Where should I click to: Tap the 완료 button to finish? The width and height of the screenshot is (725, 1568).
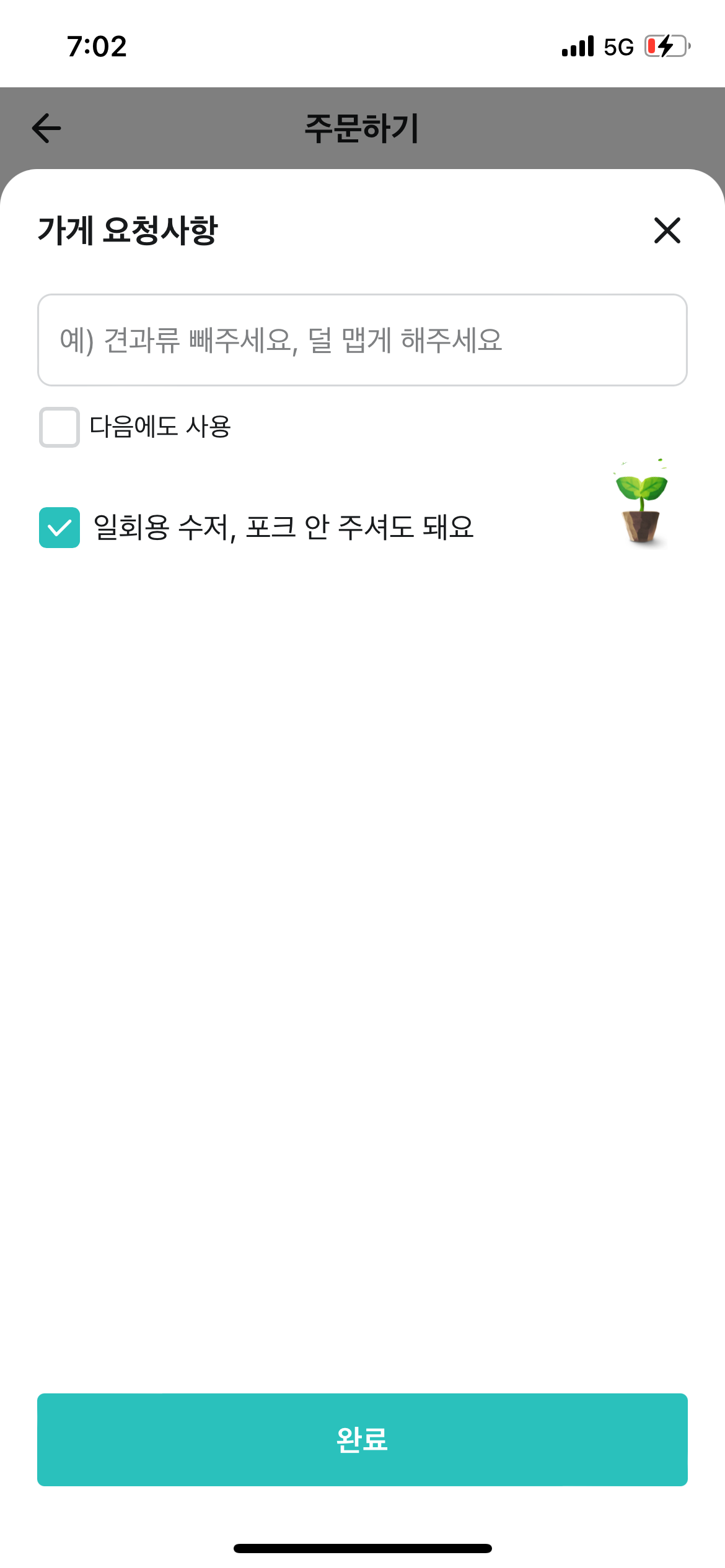(x=362, y=1439)
